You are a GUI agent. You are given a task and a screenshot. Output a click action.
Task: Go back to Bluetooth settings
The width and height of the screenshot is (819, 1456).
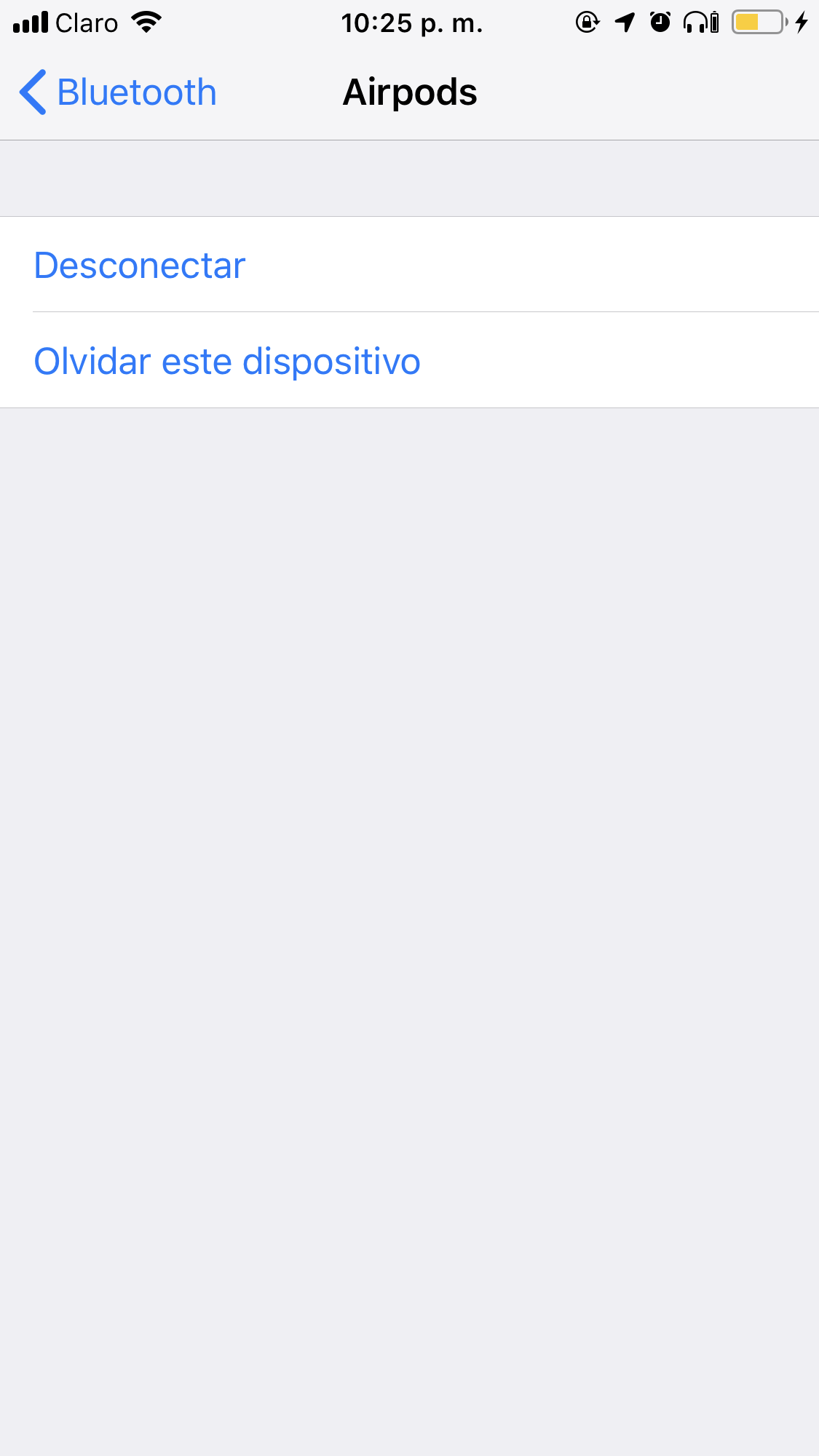[119, 92]
